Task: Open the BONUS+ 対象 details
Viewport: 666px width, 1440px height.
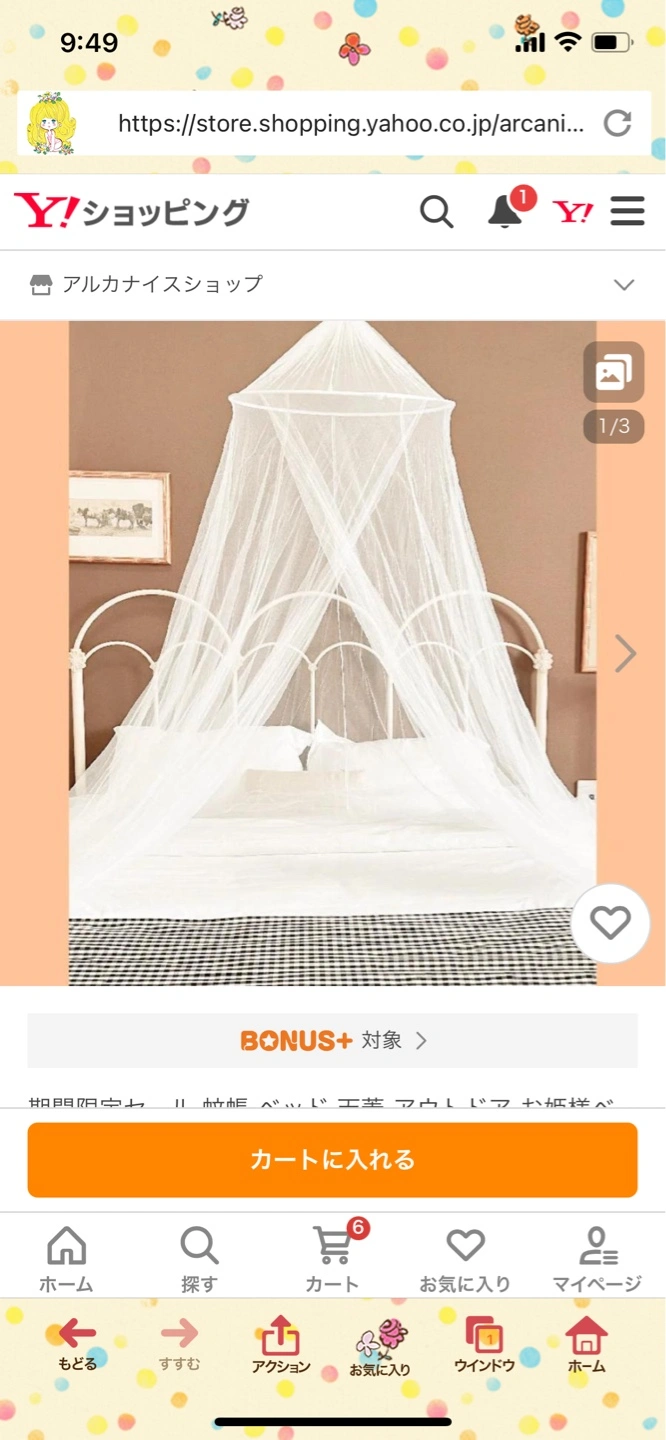Action: [x=333, y=1040]
